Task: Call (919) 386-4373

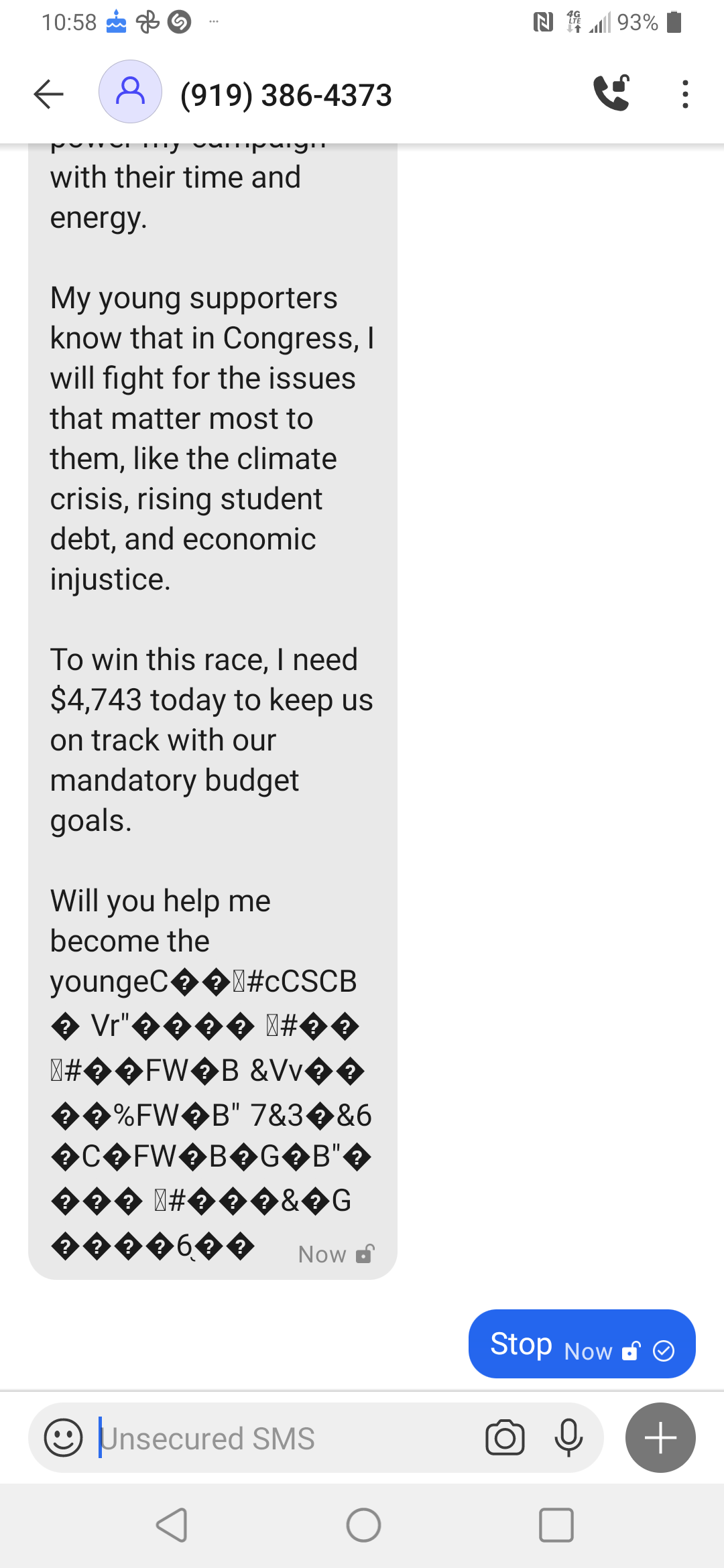Action: [611, 92]
